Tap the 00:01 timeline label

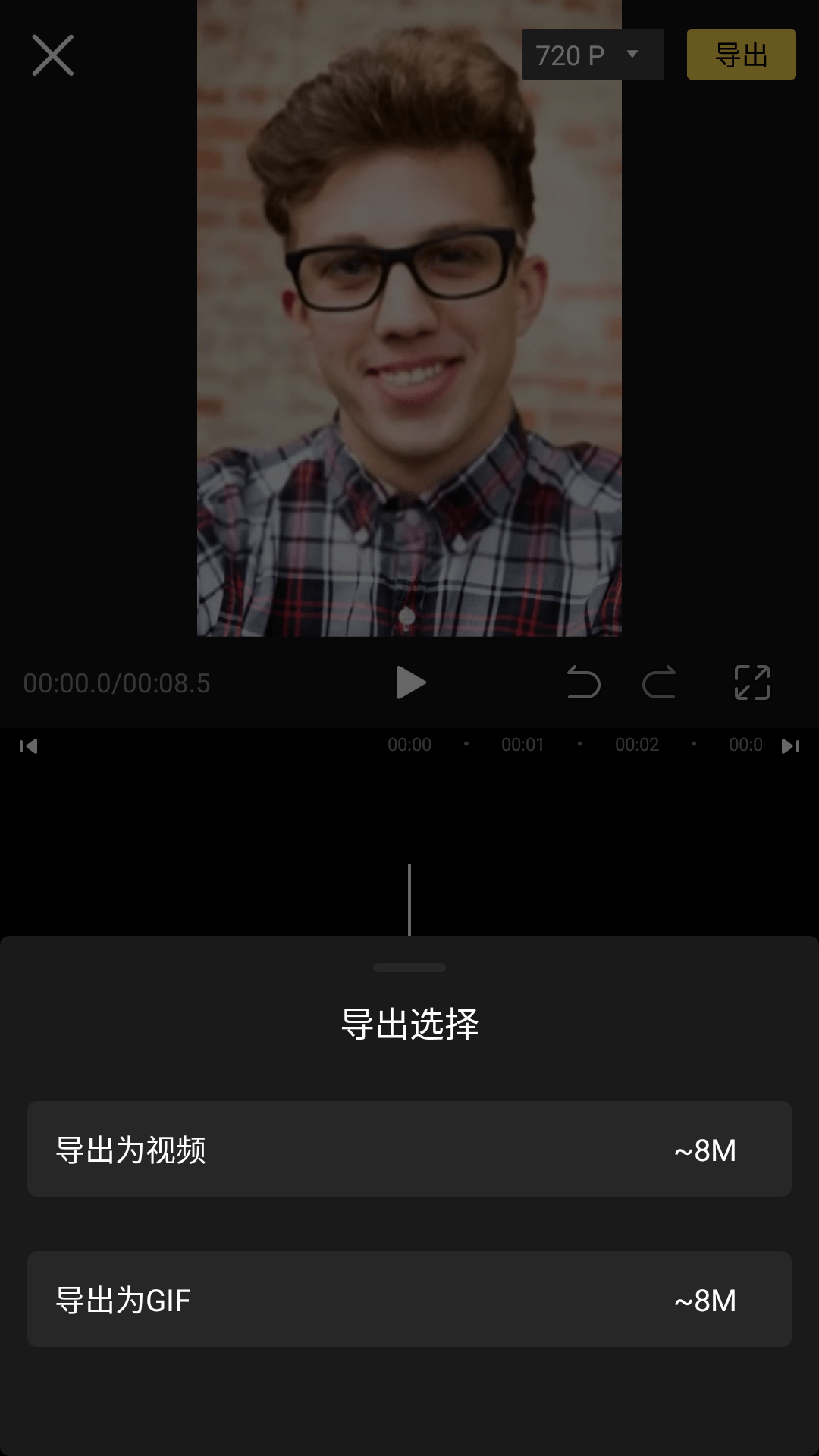523,745
